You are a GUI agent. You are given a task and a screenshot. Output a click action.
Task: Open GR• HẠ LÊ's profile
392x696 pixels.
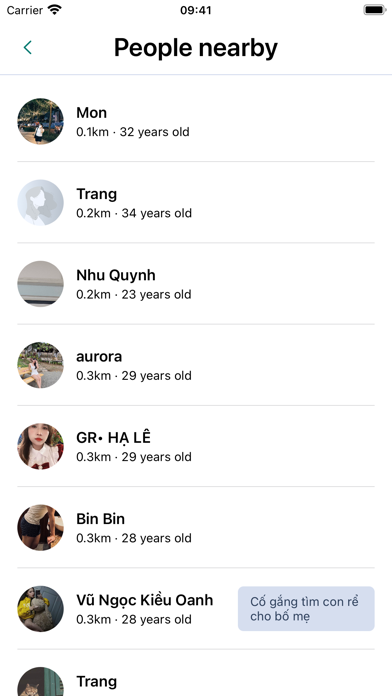196,446
